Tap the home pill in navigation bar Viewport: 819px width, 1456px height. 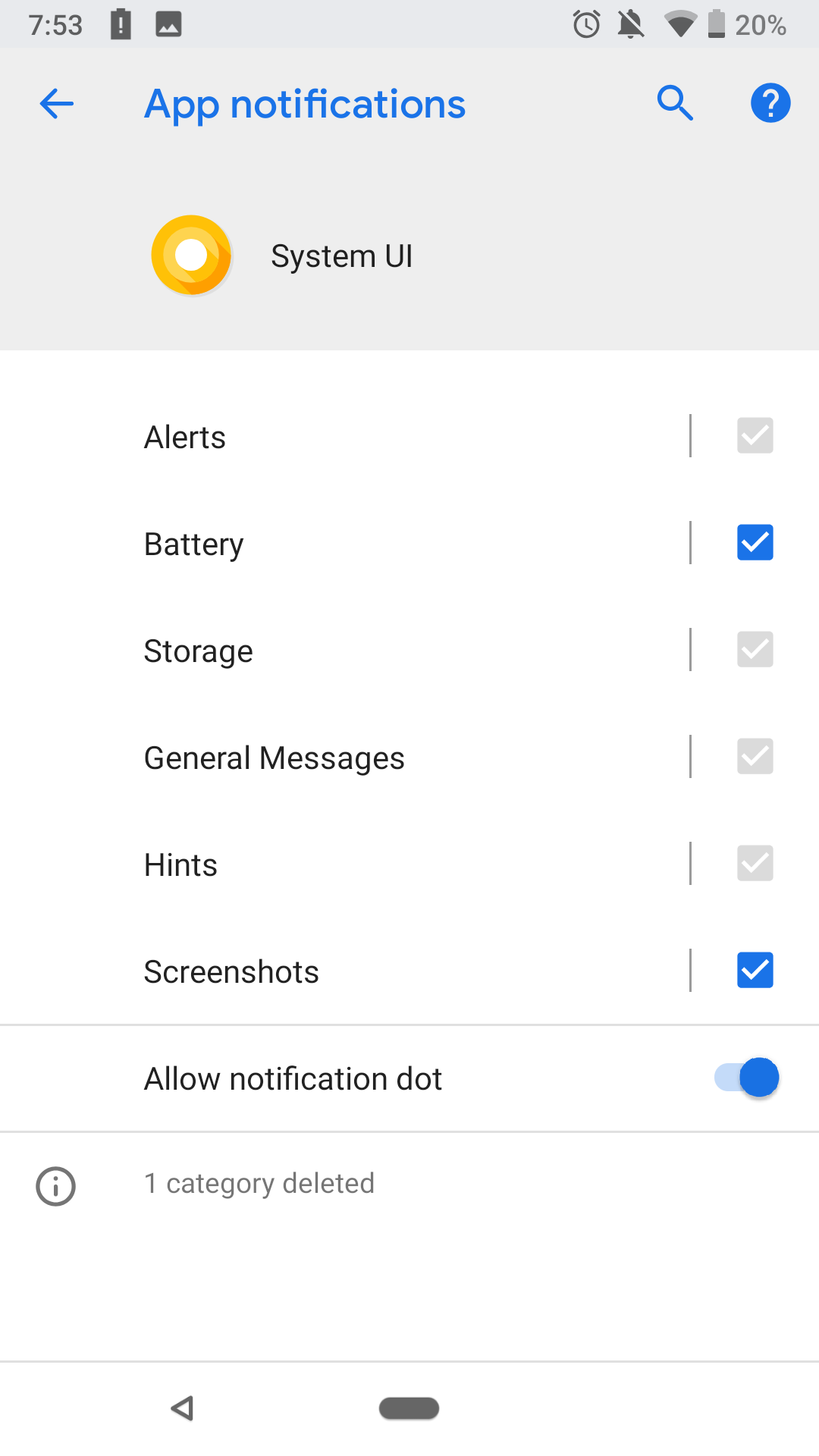click(x=409, y=1408)
